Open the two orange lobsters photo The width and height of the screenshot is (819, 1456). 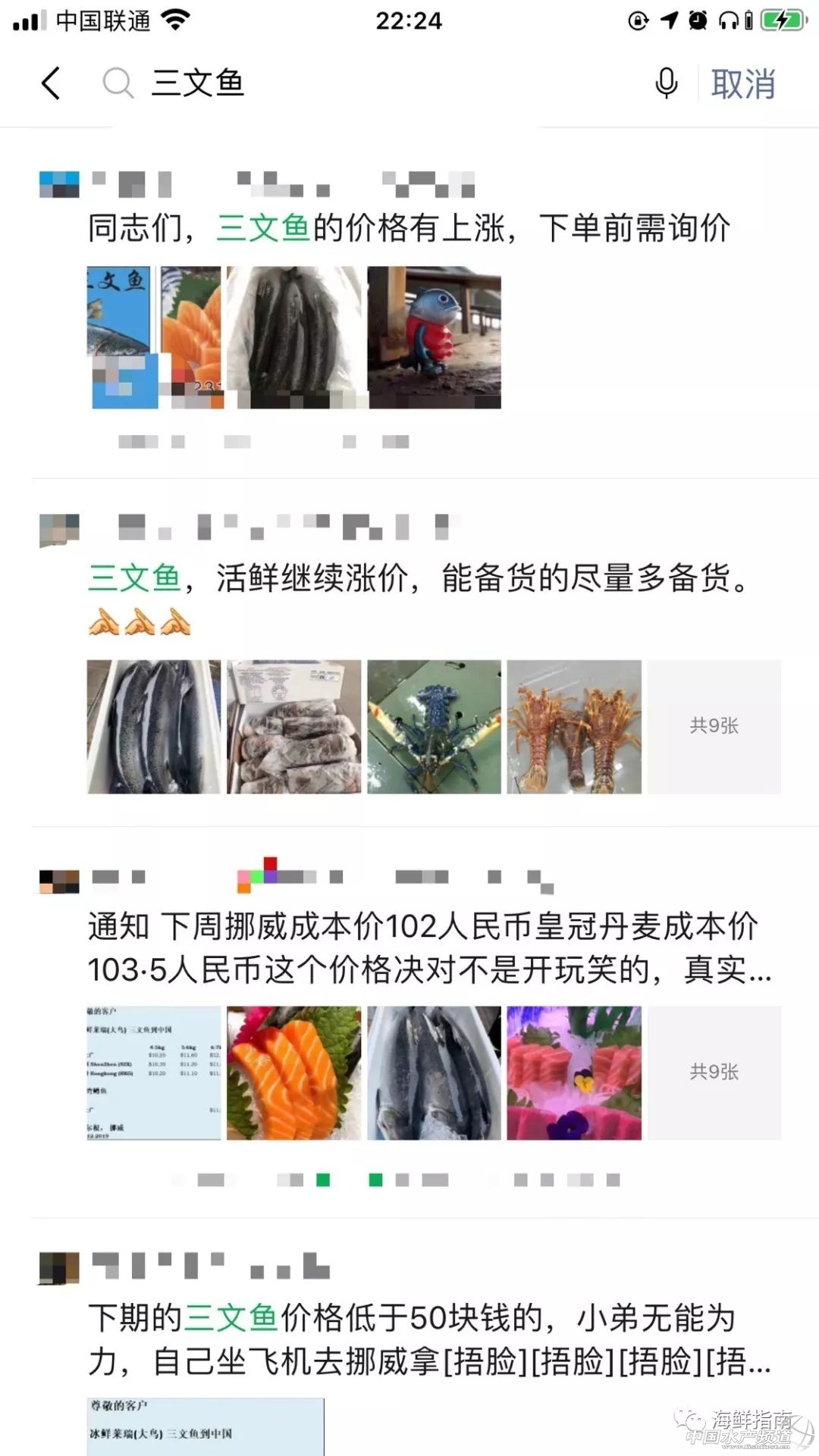click(x=574, y=727)
